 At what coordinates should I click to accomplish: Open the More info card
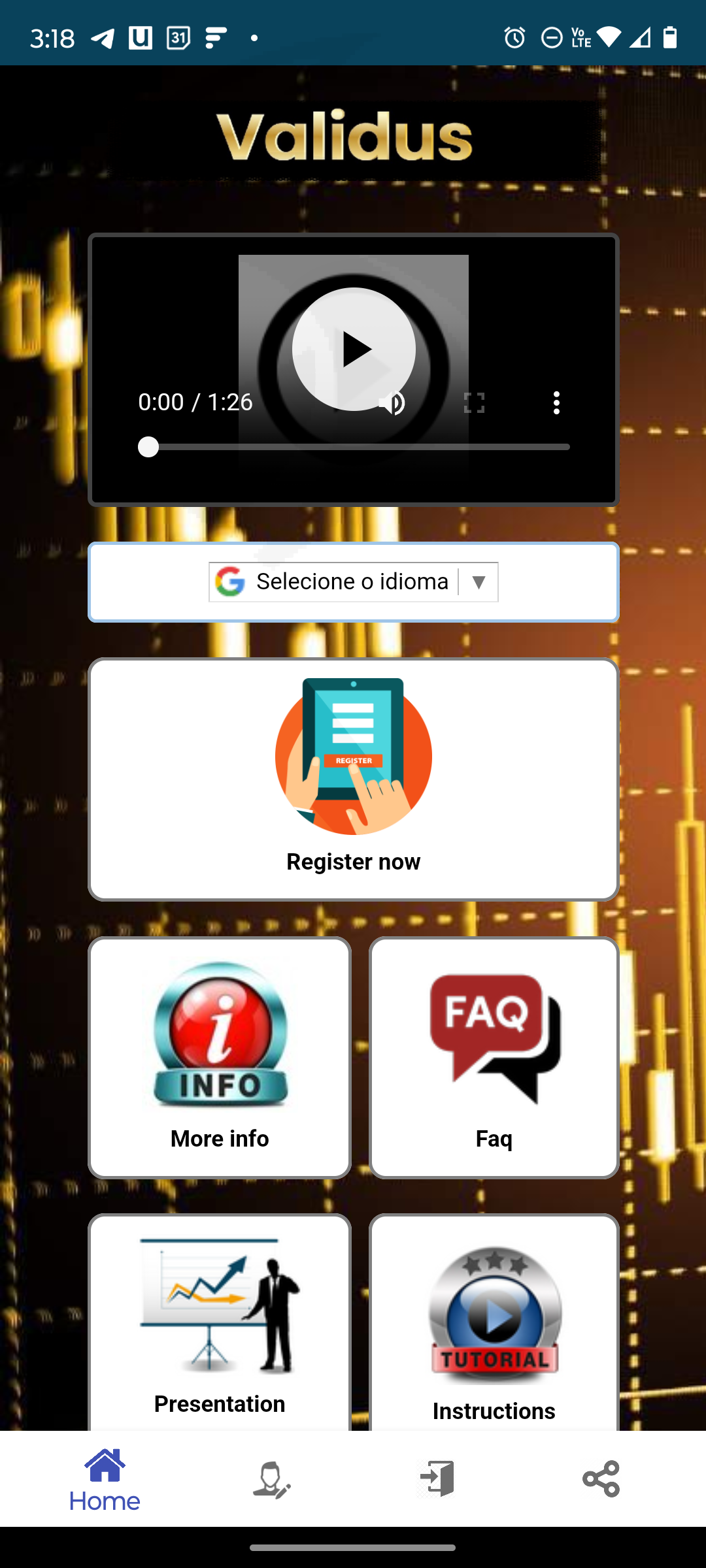point(220,1058)
